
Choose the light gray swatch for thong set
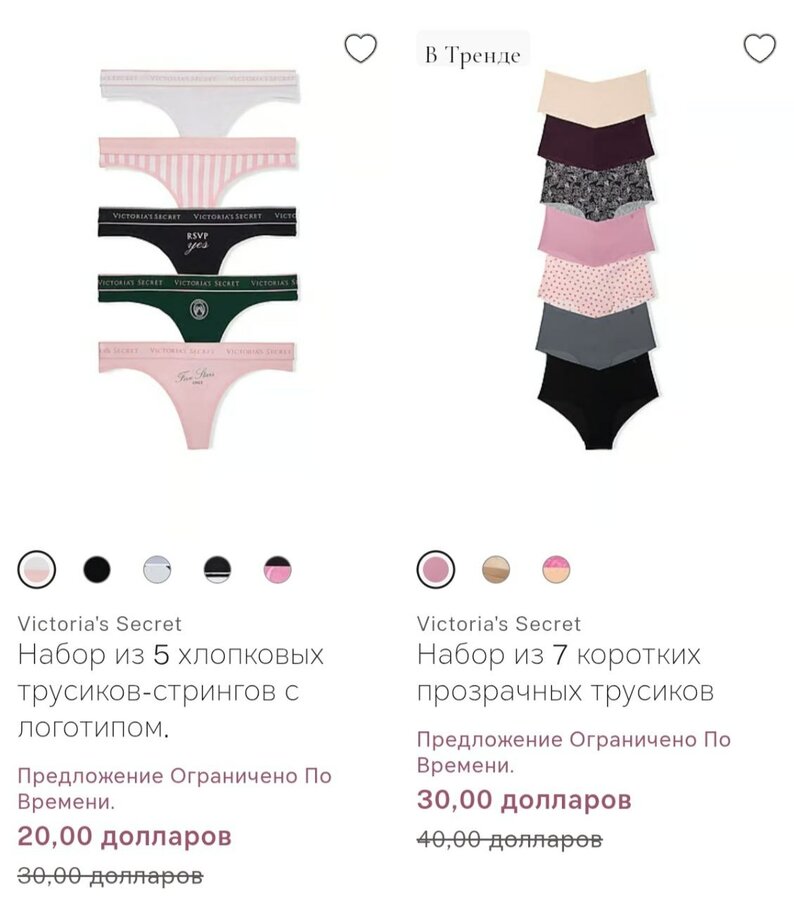pyautogui.click(x=157, y=570)
